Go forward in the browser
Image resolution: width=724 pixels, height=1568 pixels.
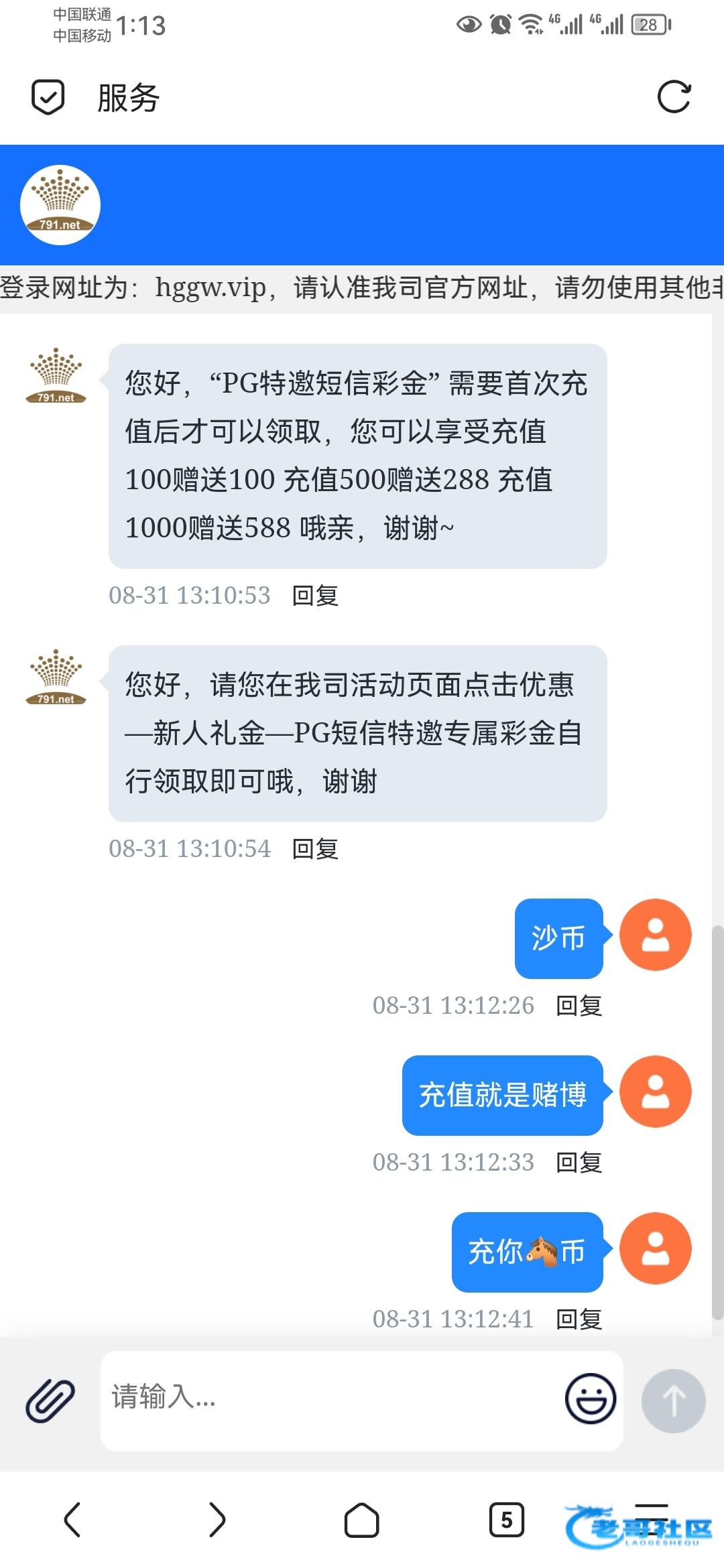point(217,1520)
